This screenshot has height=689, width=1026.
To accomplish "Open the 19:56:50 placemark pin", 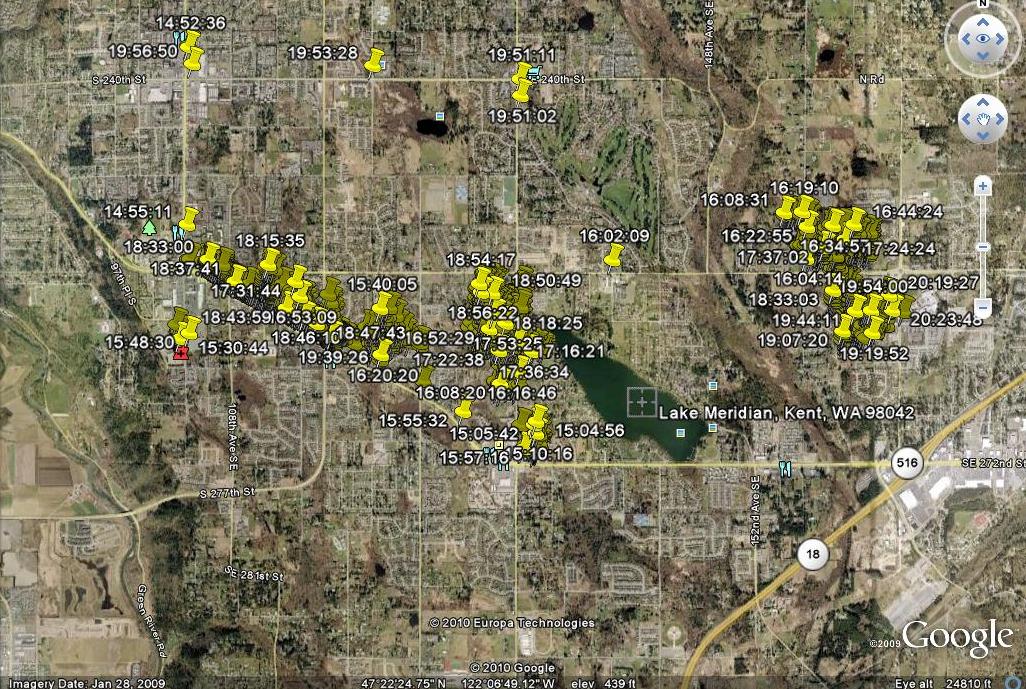I will 192,61.
